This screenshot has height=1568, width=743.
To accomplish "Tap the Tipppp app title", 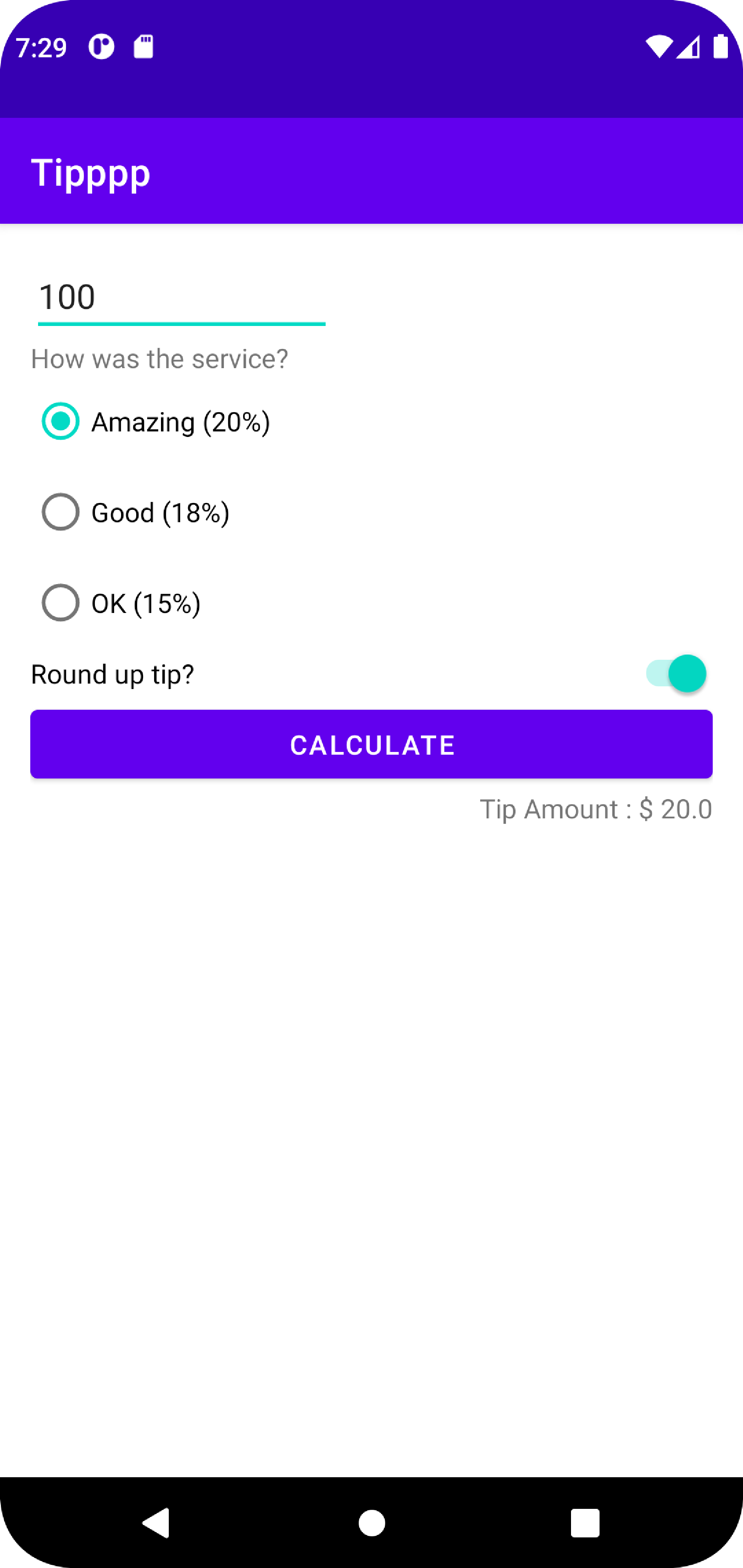I will click(x=90, y=172).
